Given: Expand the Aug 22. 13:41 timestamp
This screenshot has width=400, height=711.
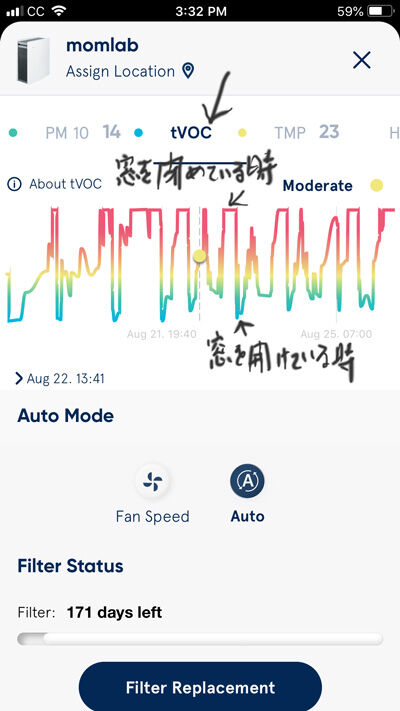Looking at the screenshot, I should tap(60, 378).
